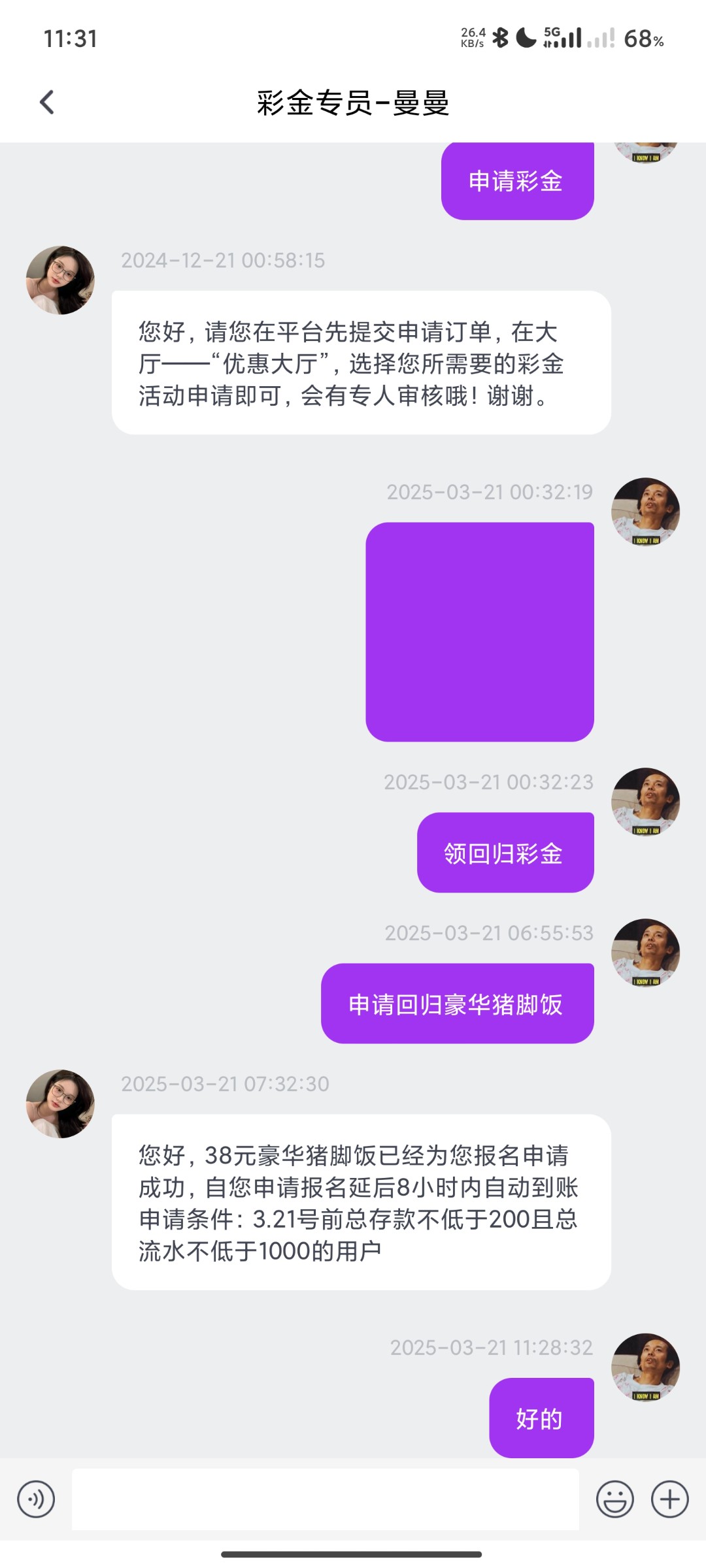The width and height of the screenshot is (706, 1568).
Task: Go back from the 彩金专员-曼曼 chat
Action: (x=47, y=103)
